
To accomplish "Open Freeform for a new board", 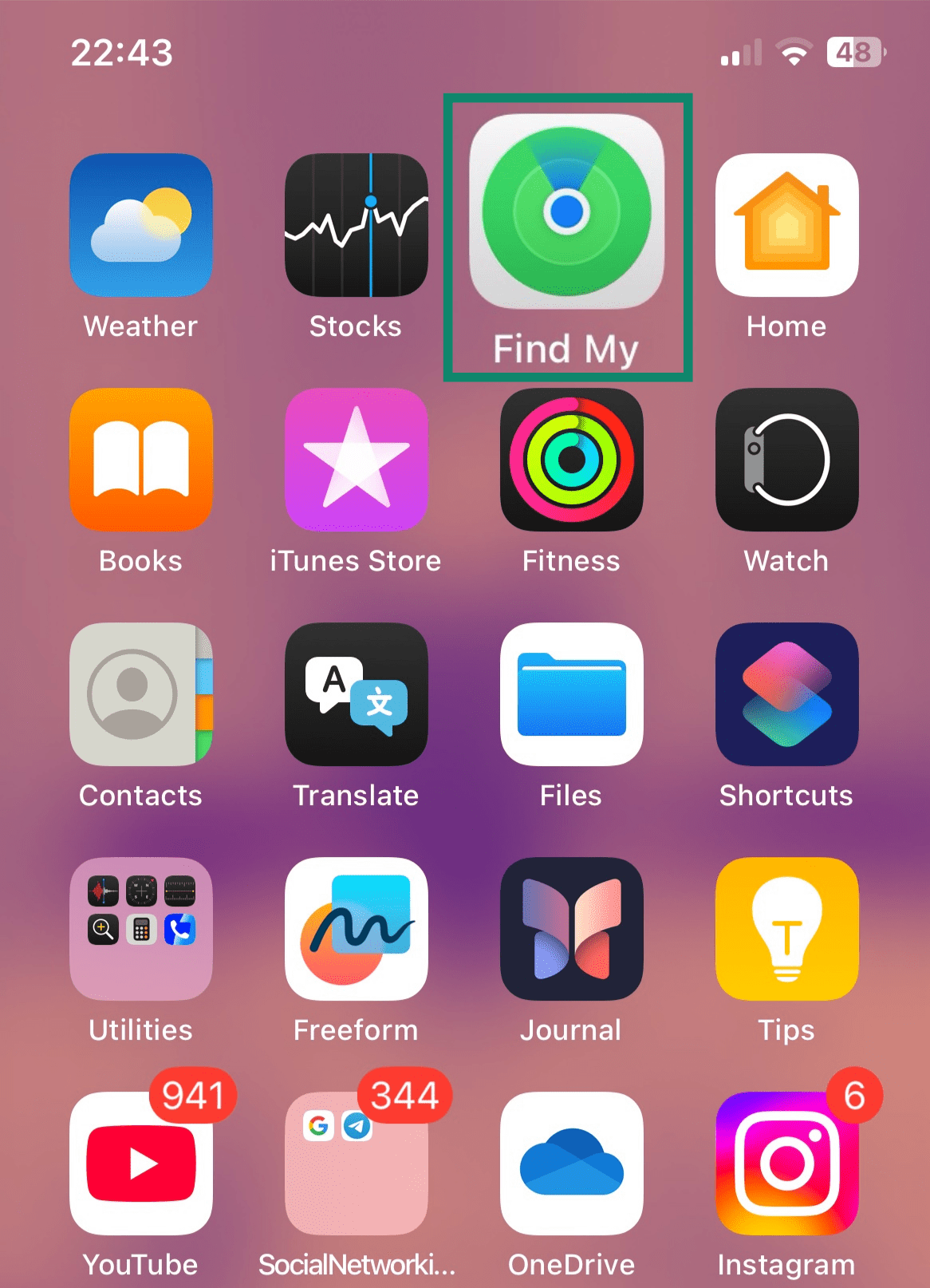I will pyautogui.click(x=356, y=929).
